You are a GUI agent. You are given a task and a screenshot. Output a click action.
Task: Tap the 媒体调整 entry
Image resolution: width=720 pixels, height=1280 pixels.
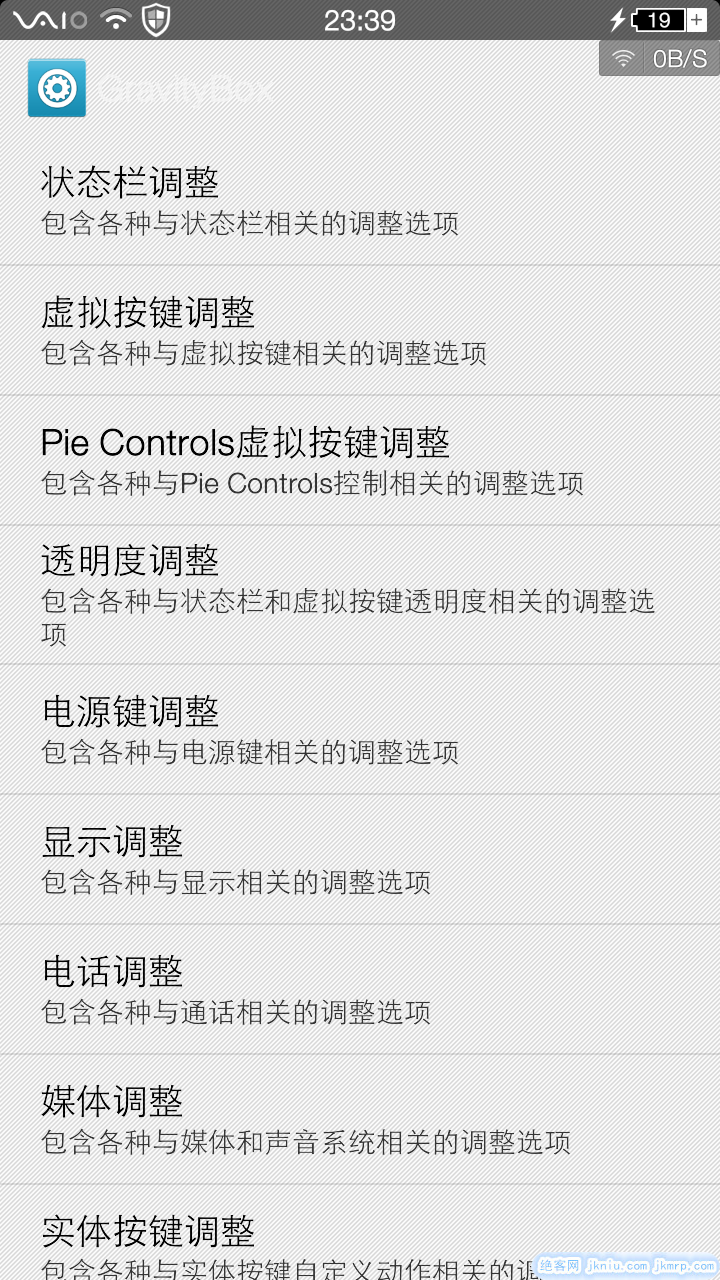pos(360,1120)
